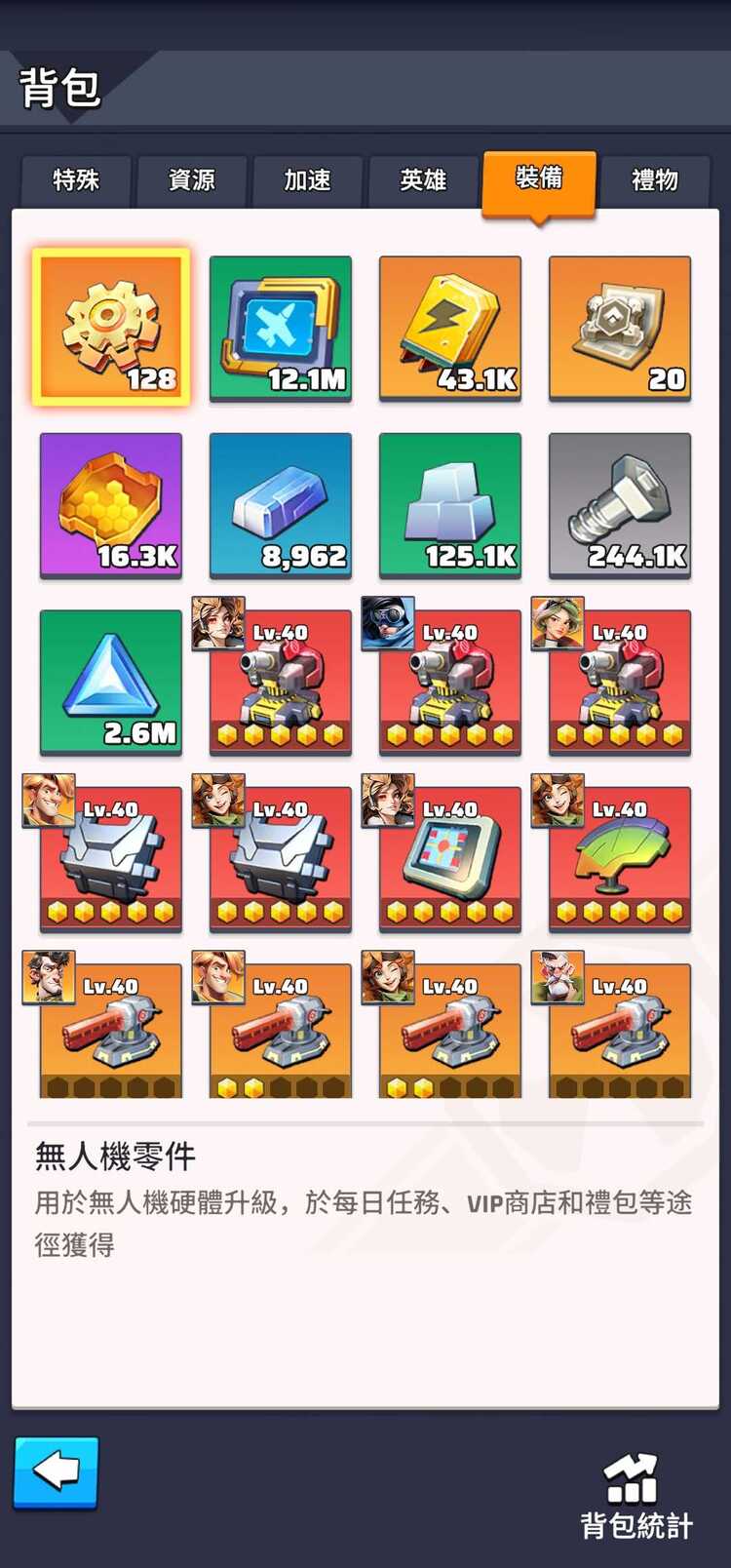Select the white blocks item with 125.1K
Screen dimensions: 731x1568
(450, 504)
